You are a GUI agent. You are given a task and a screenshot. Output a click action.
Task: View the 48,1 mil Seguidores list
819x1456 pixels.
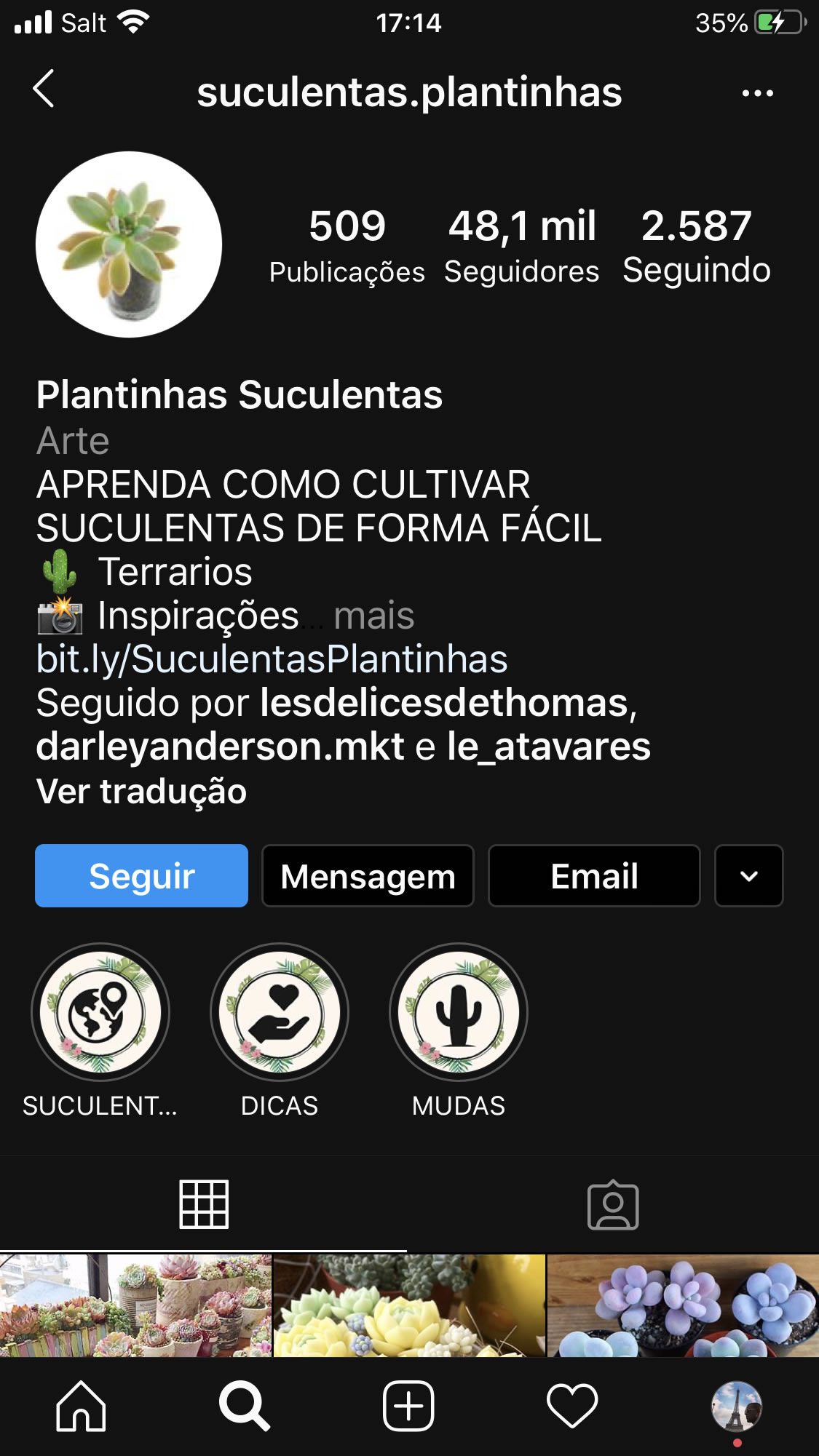point(522,245)
